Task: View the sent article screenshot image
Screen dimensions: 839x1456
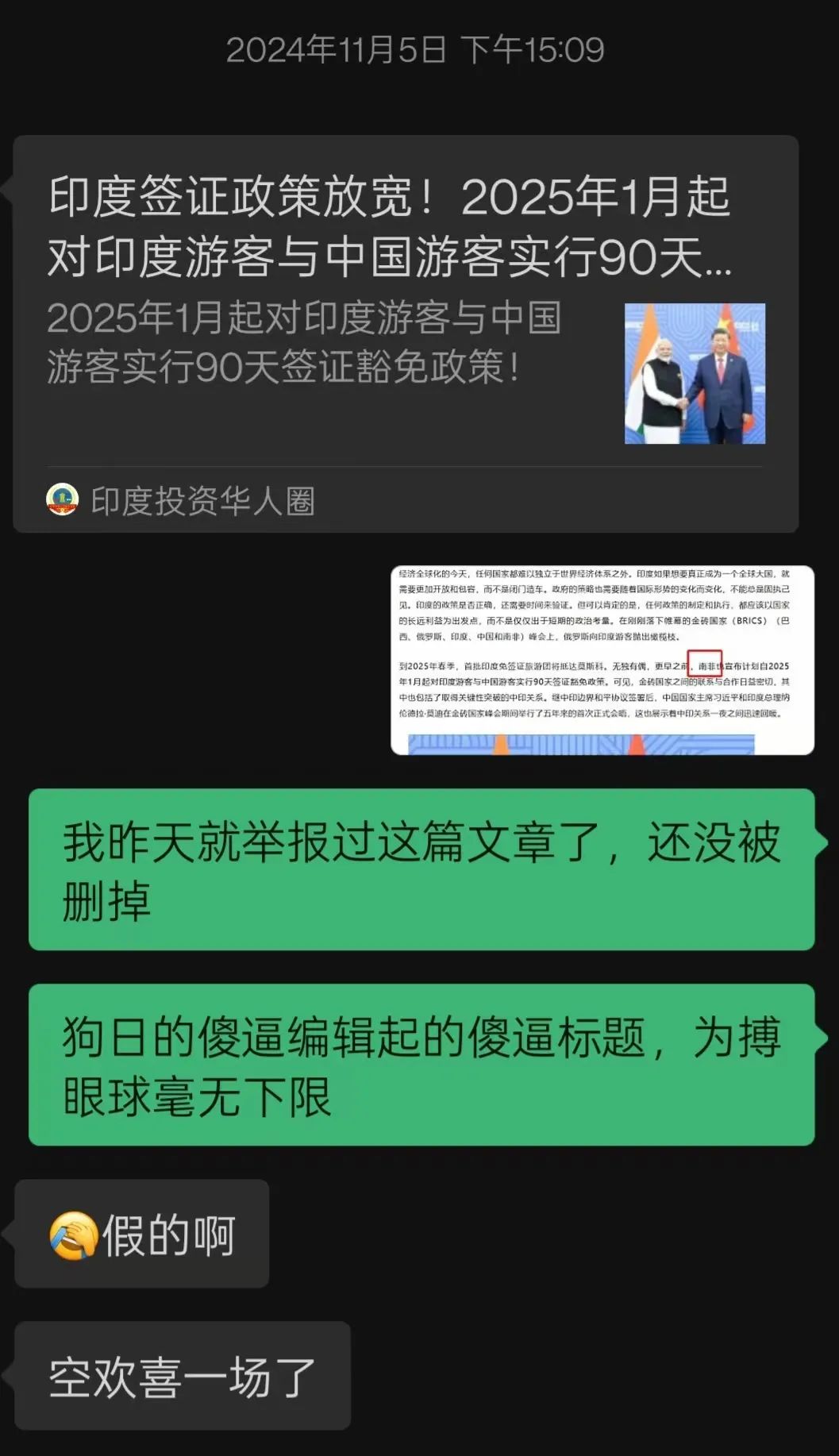Action: (602, 660)
